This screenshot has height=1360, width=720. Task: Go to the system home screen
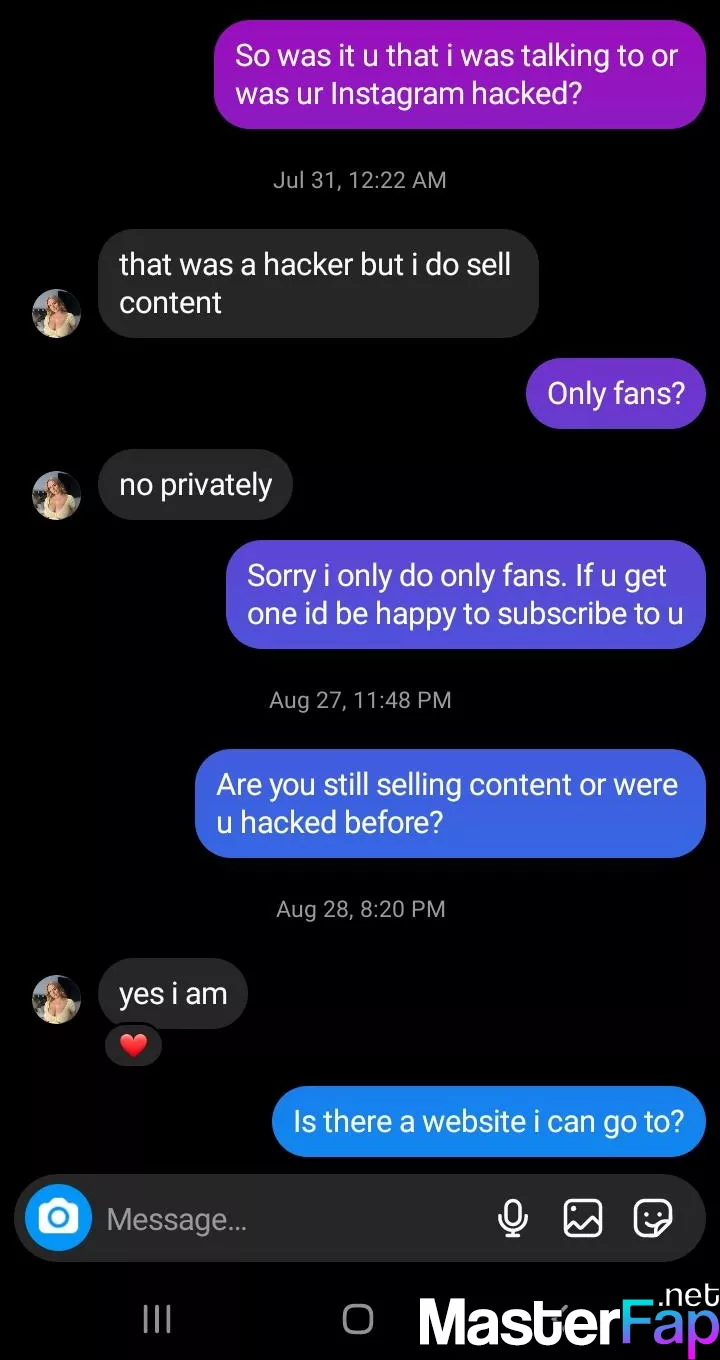(358, 1319)
